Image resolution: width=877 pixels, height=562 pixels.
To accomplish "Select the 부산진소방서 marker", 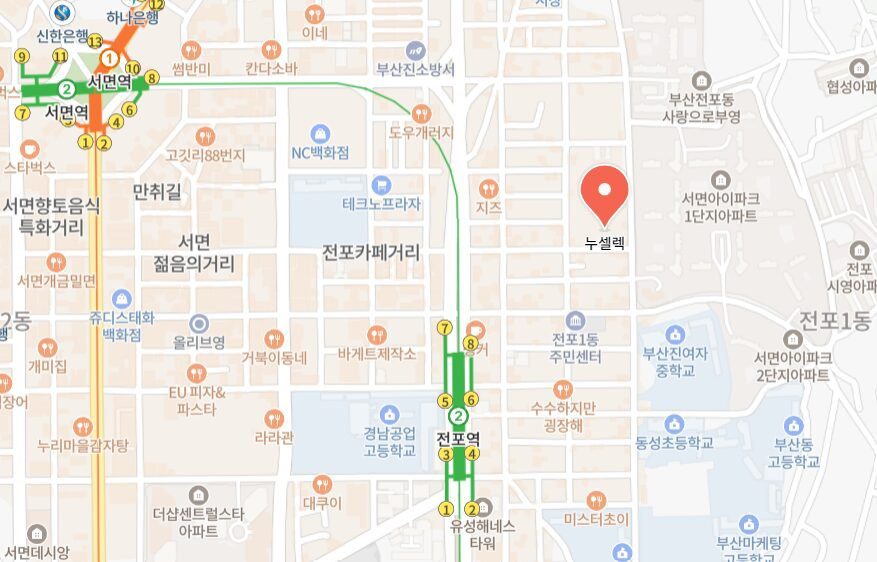I will coord(415,50).
